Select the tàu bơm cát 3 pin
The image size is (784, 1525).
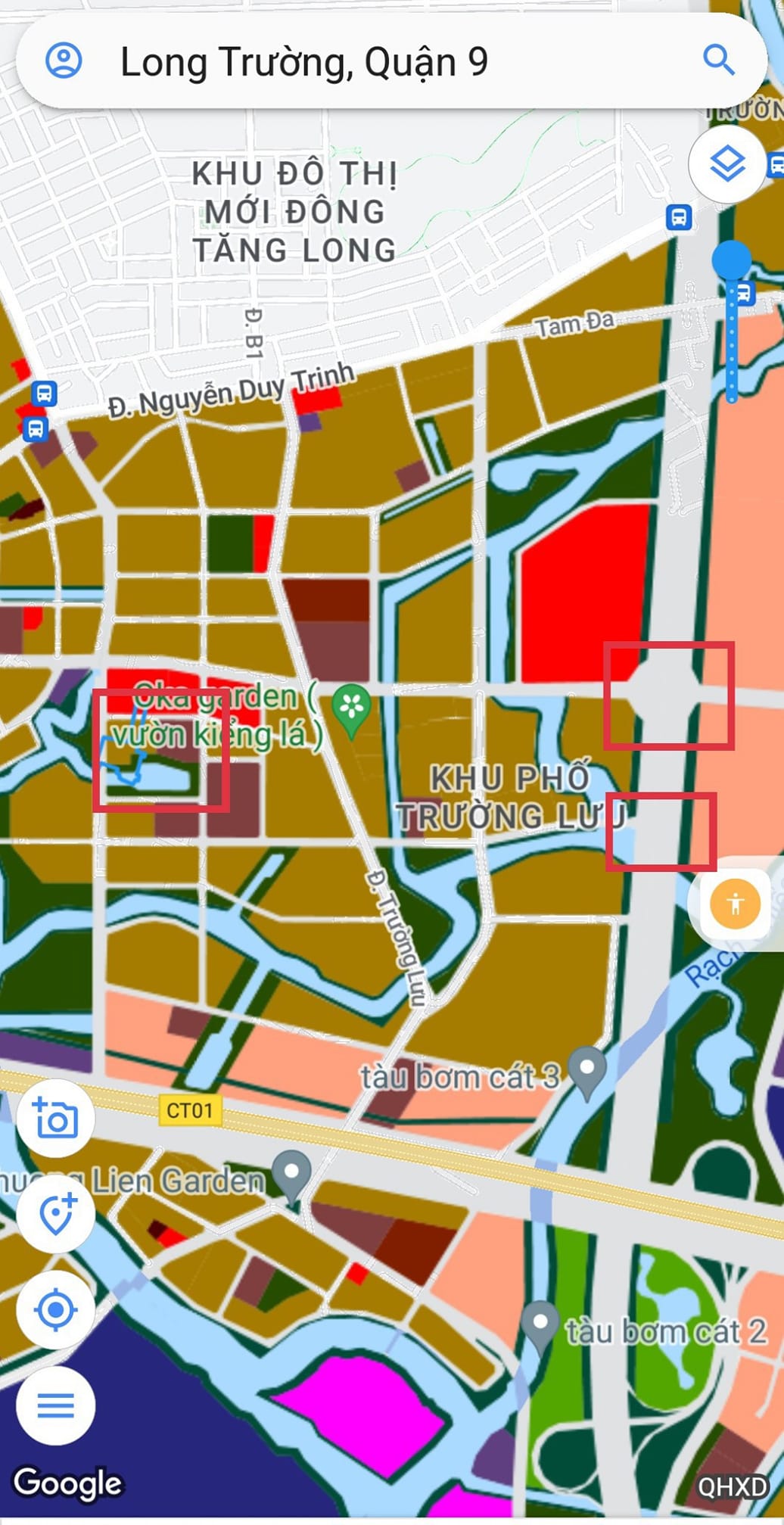tap(588, 1072)
